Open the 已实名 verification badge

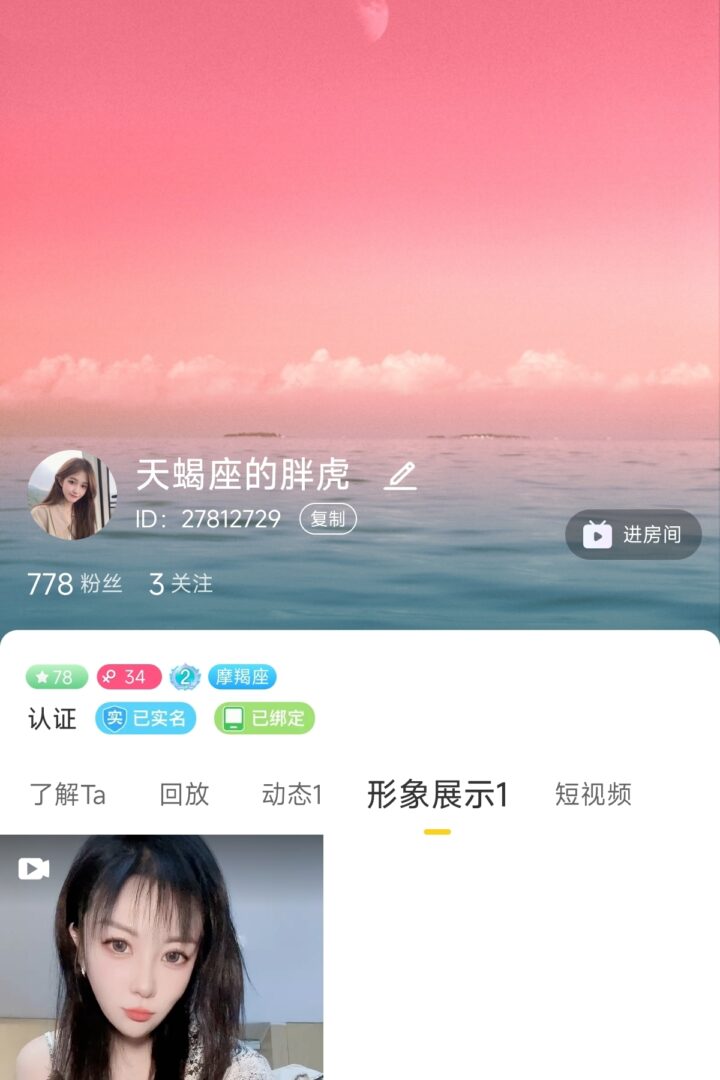146,718
